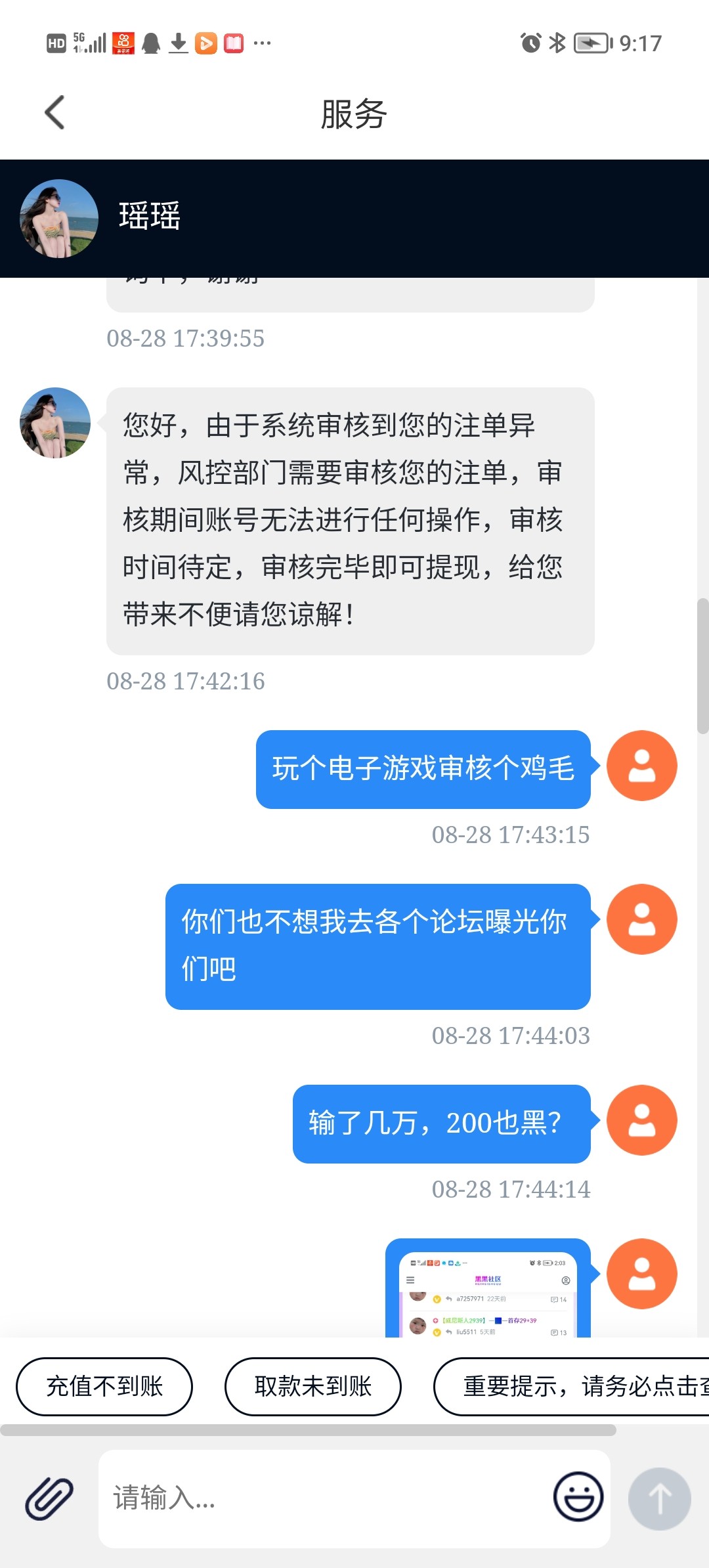The image size is (709, 1568).
Task: Tap the Bluetooth status icon
Action: coord(557,41)
